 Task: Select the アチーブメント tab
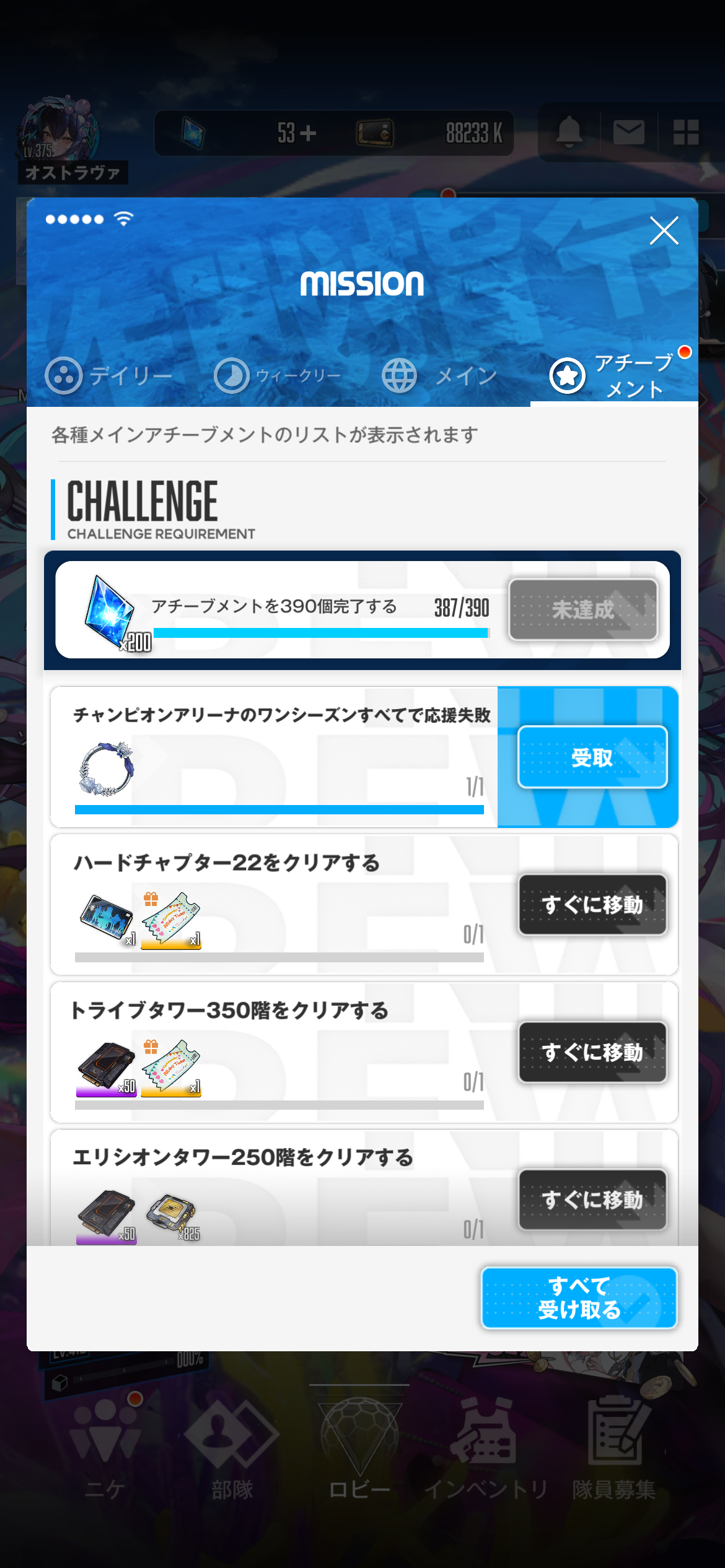tap(614, 376)
